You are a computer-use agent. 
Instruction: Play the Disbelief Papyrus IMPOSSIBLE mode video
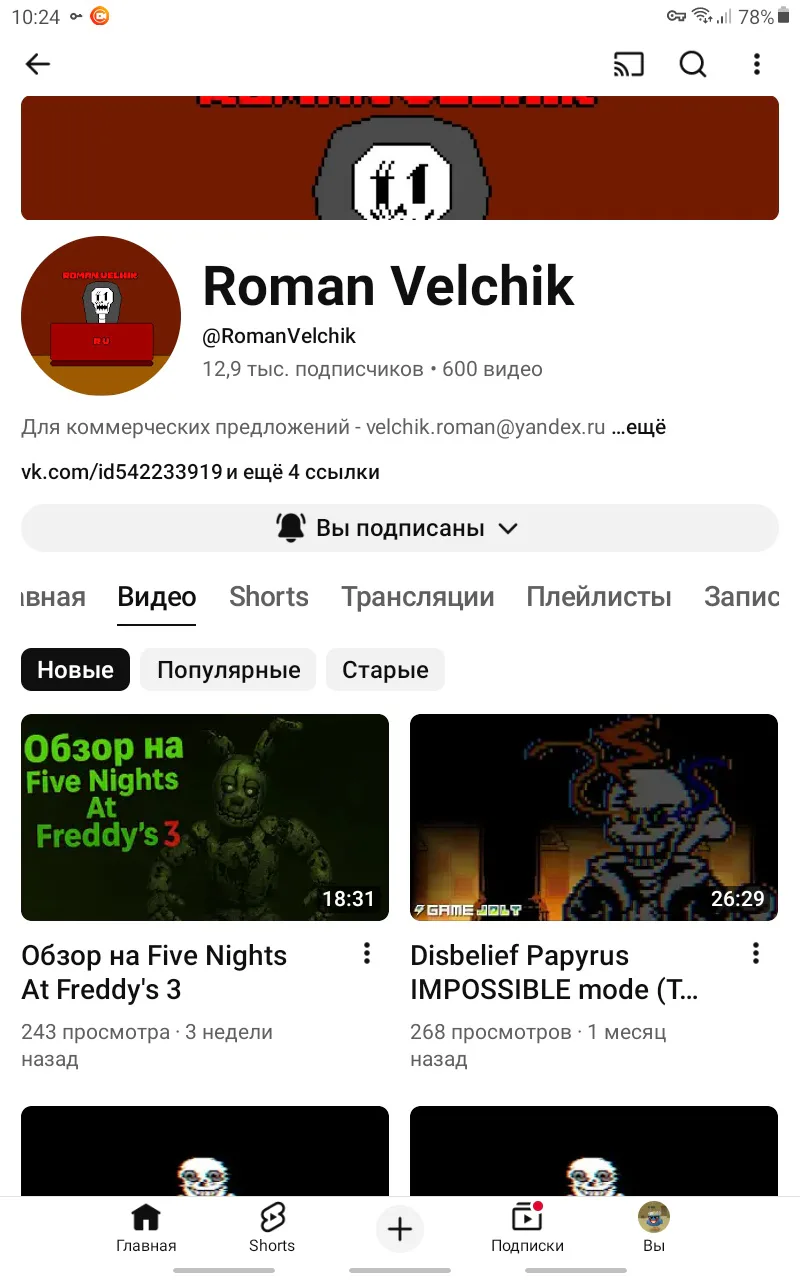[594, 817]
